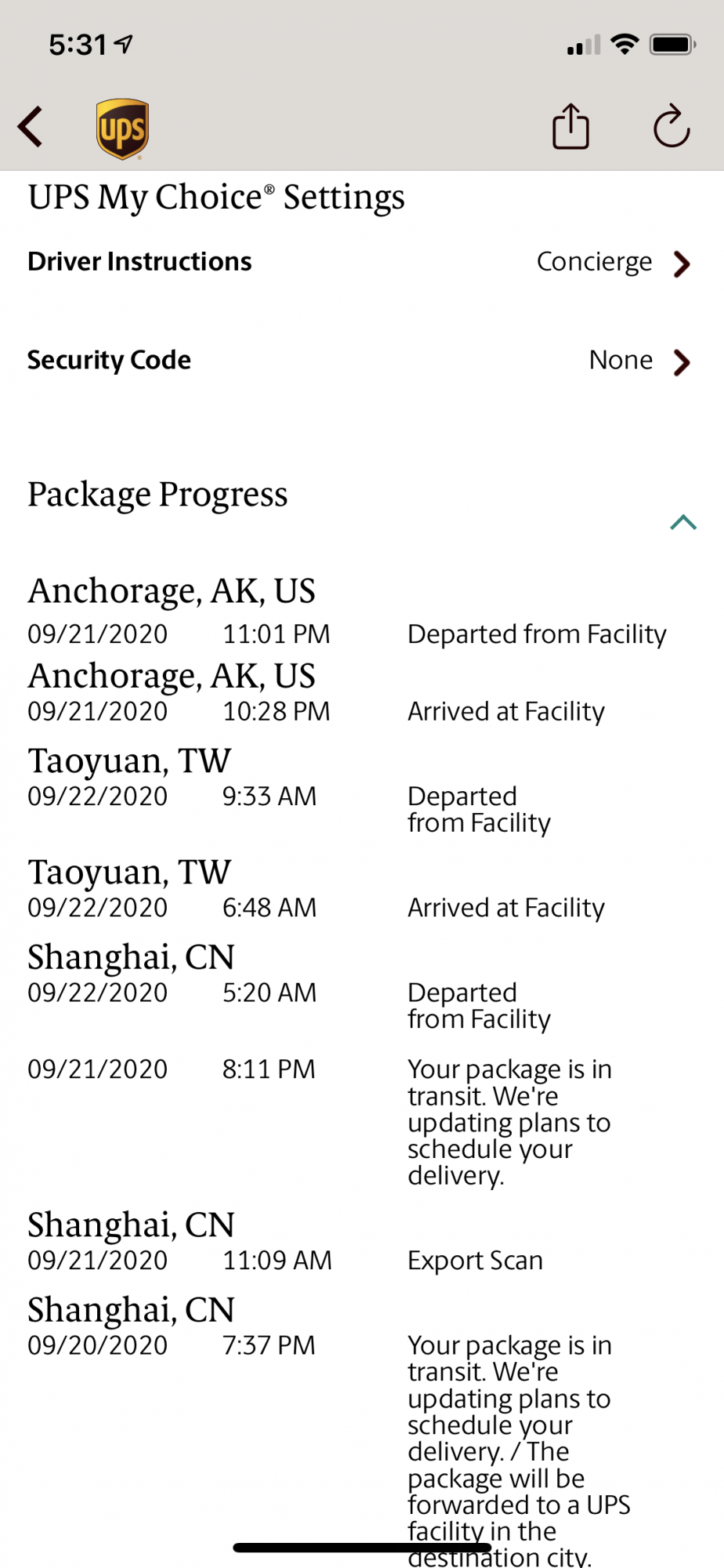The image size is (724, 1568).
Task: Go back using the top-left arrow
Action: tap(31, 127)
